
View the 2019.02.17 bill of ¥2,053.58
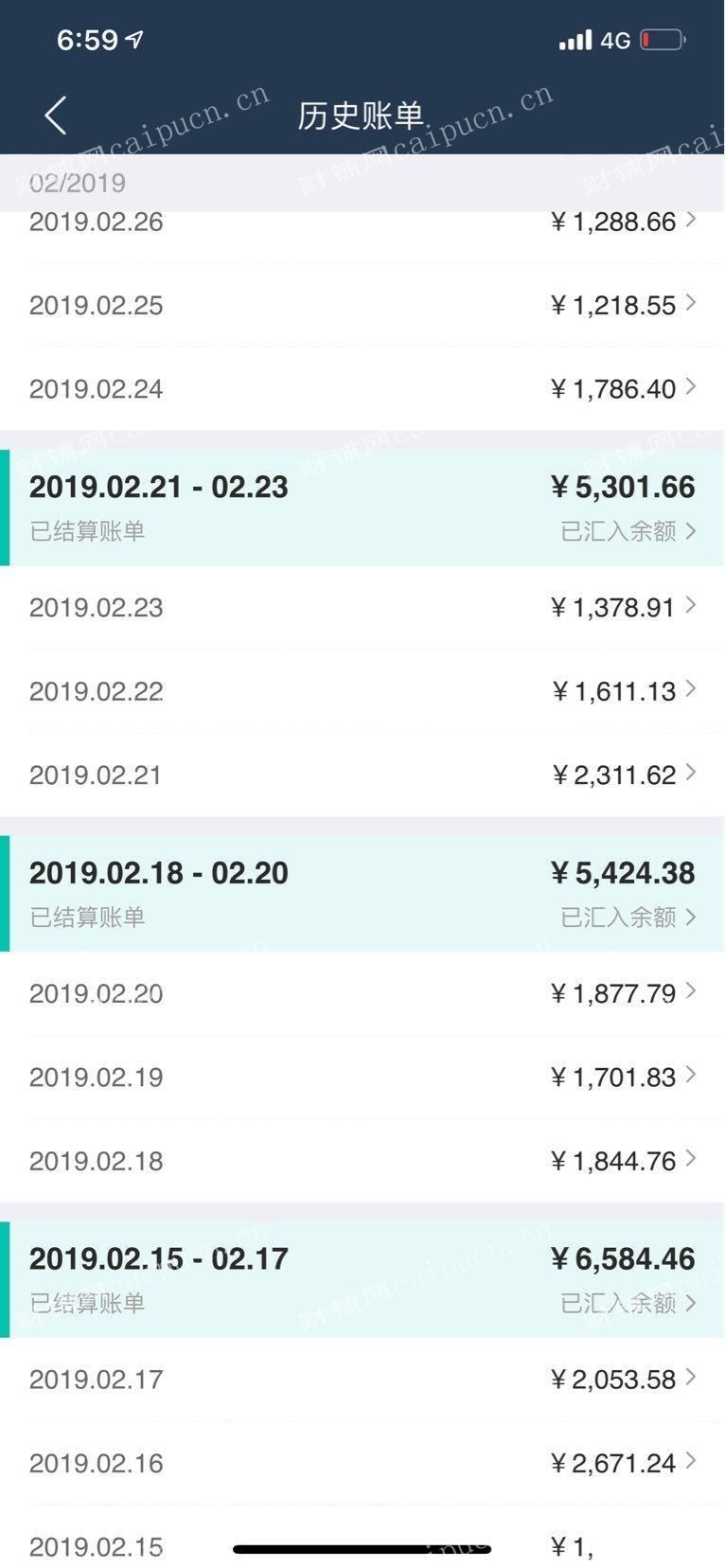[x=362, y=1379]
